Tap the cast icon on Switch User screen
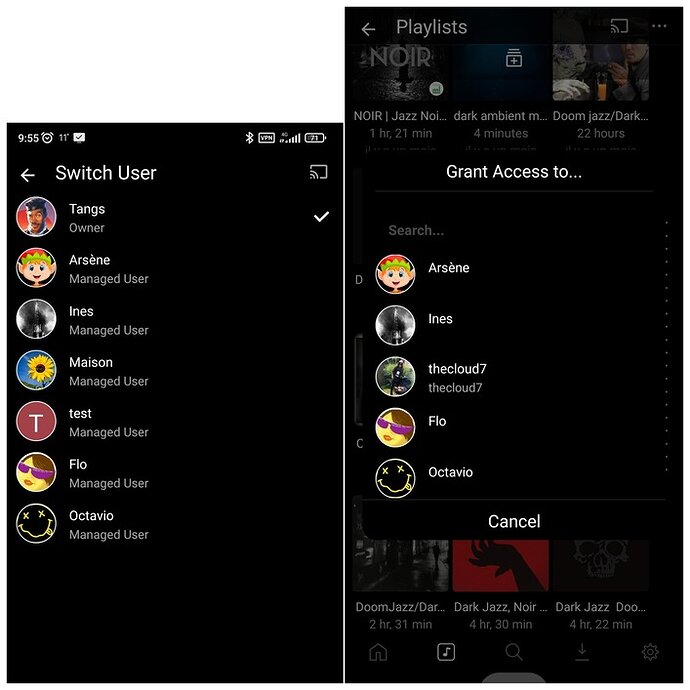Viewport: 690px width, 690px height. click(x=319, y=173)
